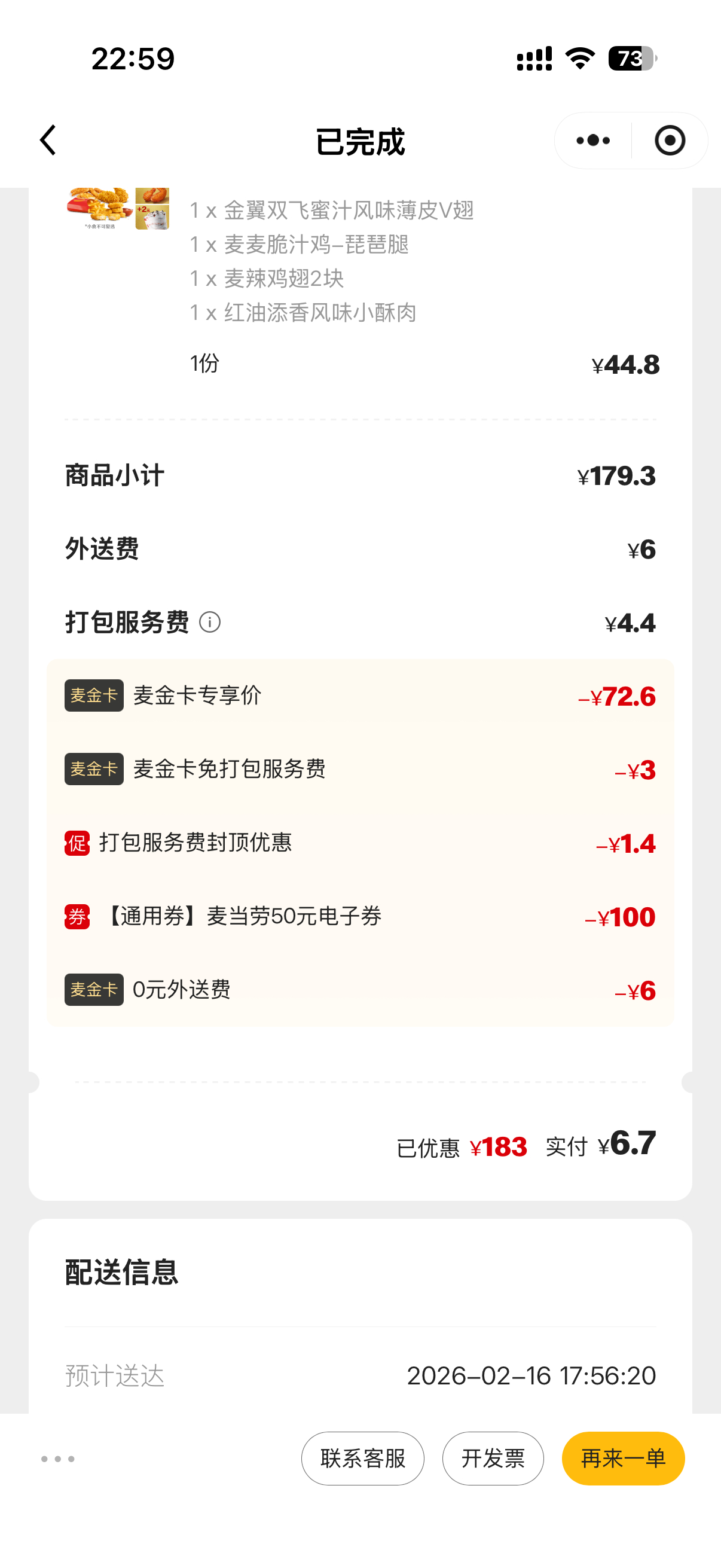Request an invoice via 开发票
Viewport: 721px width, 1568px height.
tap(493, 1459)
